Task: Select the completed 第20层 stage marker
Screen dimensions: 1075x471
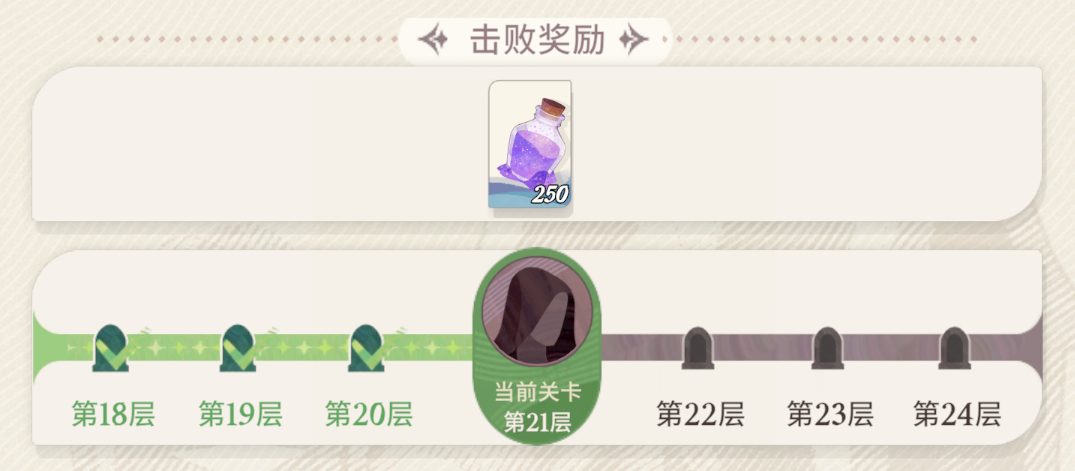Action: [368, 348]
